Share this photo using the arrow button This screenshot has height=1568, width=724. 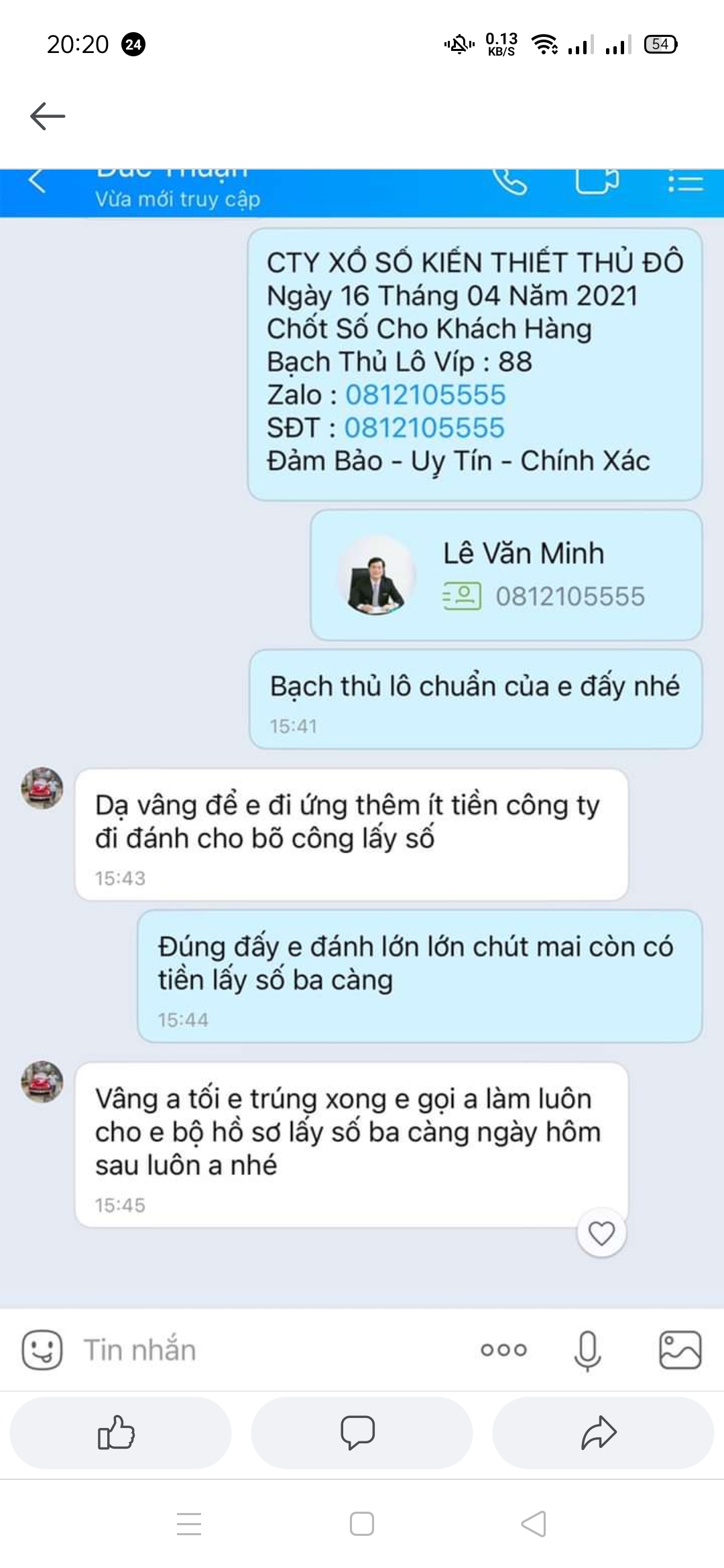[603, 1433]
